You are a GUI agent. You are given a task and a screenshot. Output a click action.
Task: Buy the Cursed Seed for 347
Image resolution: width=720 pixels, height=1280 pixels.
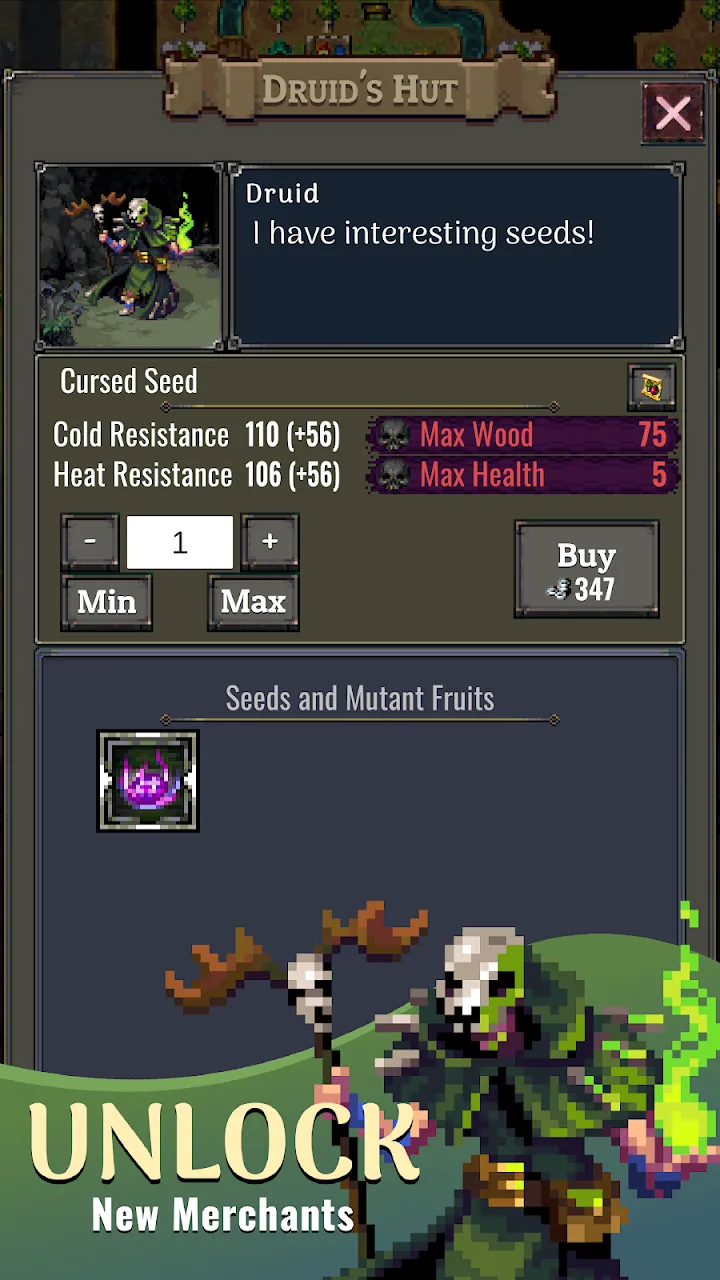[x=587, y=570]
